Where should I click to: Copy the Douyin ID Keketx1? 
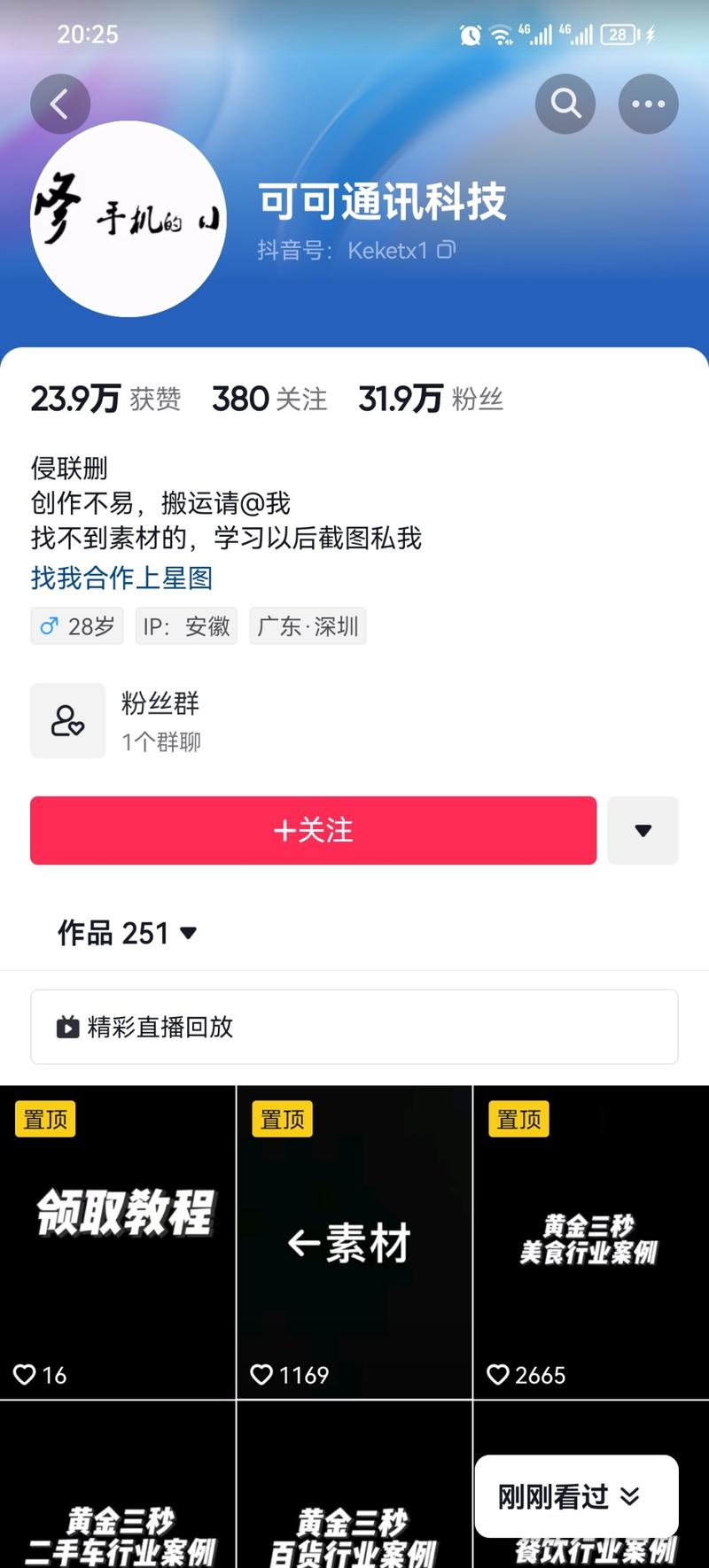click(446, 250)
